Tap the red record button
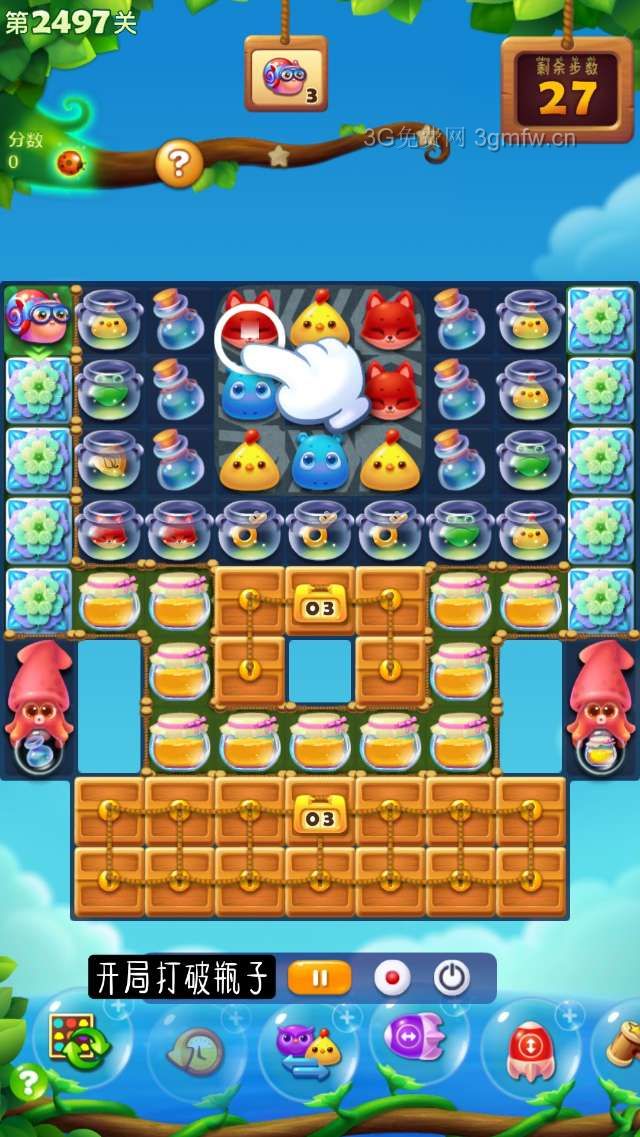 pyautogui.click(x=392, y=978)
